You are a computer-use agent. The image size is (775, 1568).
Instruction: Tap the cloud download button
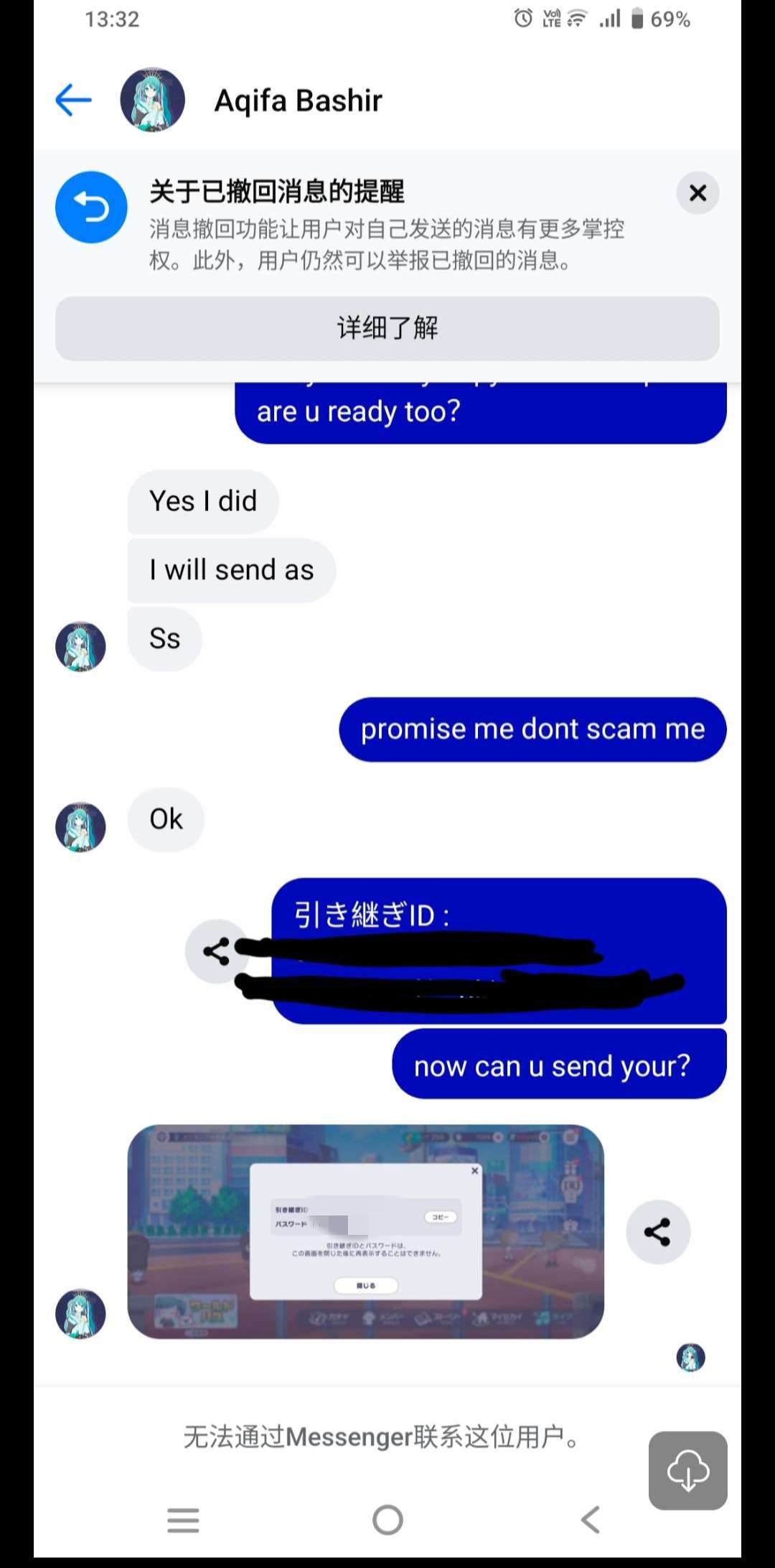pyautogui.click(x=687, y=1471)
